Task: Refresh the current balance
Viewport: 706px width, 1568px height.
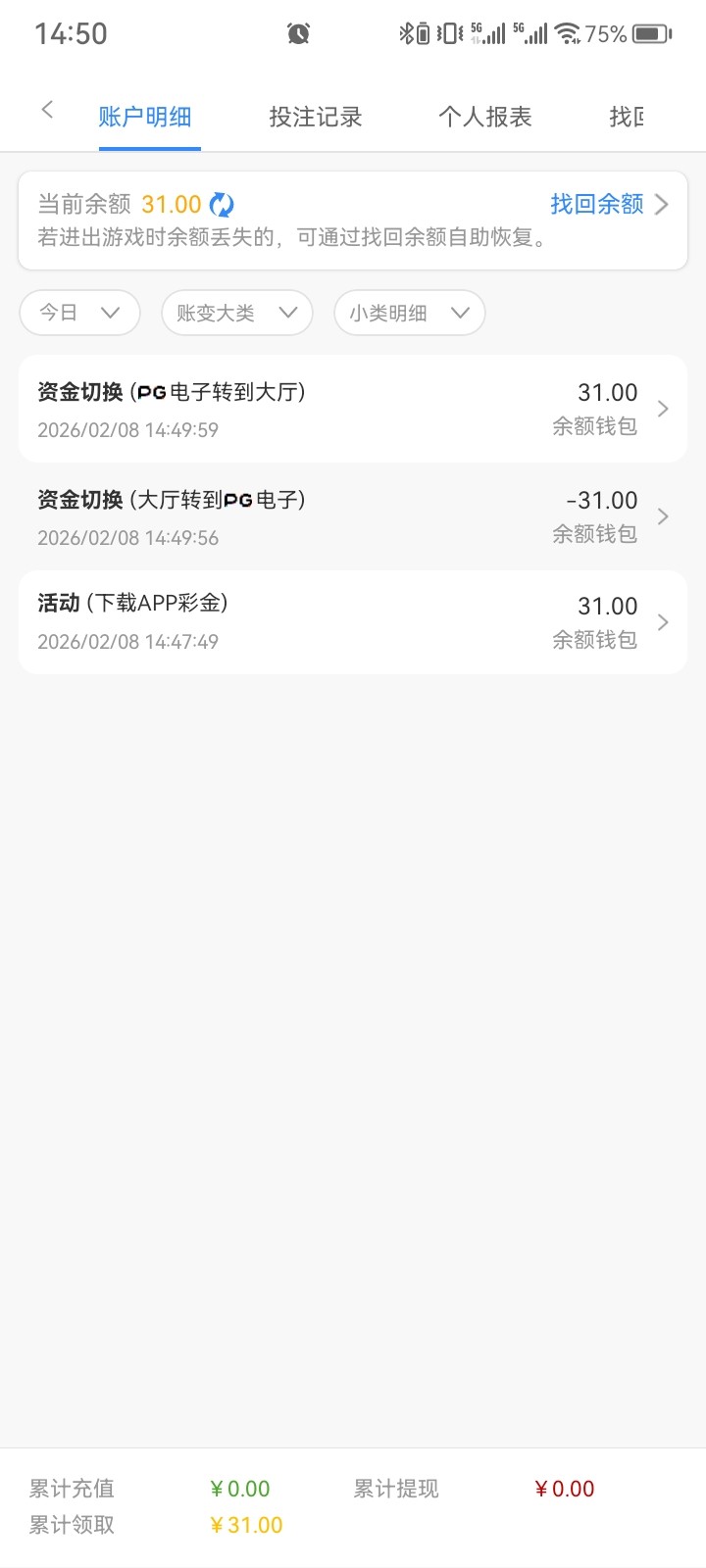Action: 223,205
